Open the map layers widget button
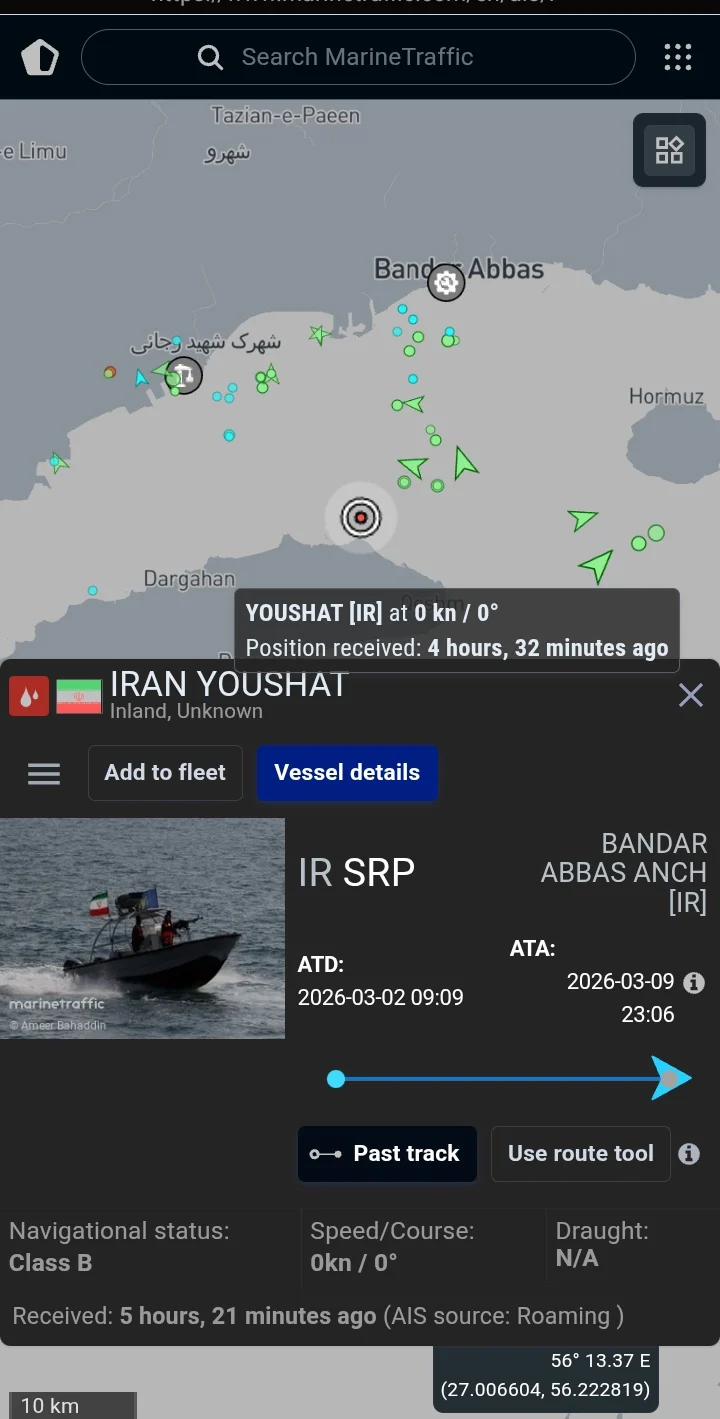 click(669, 150)
